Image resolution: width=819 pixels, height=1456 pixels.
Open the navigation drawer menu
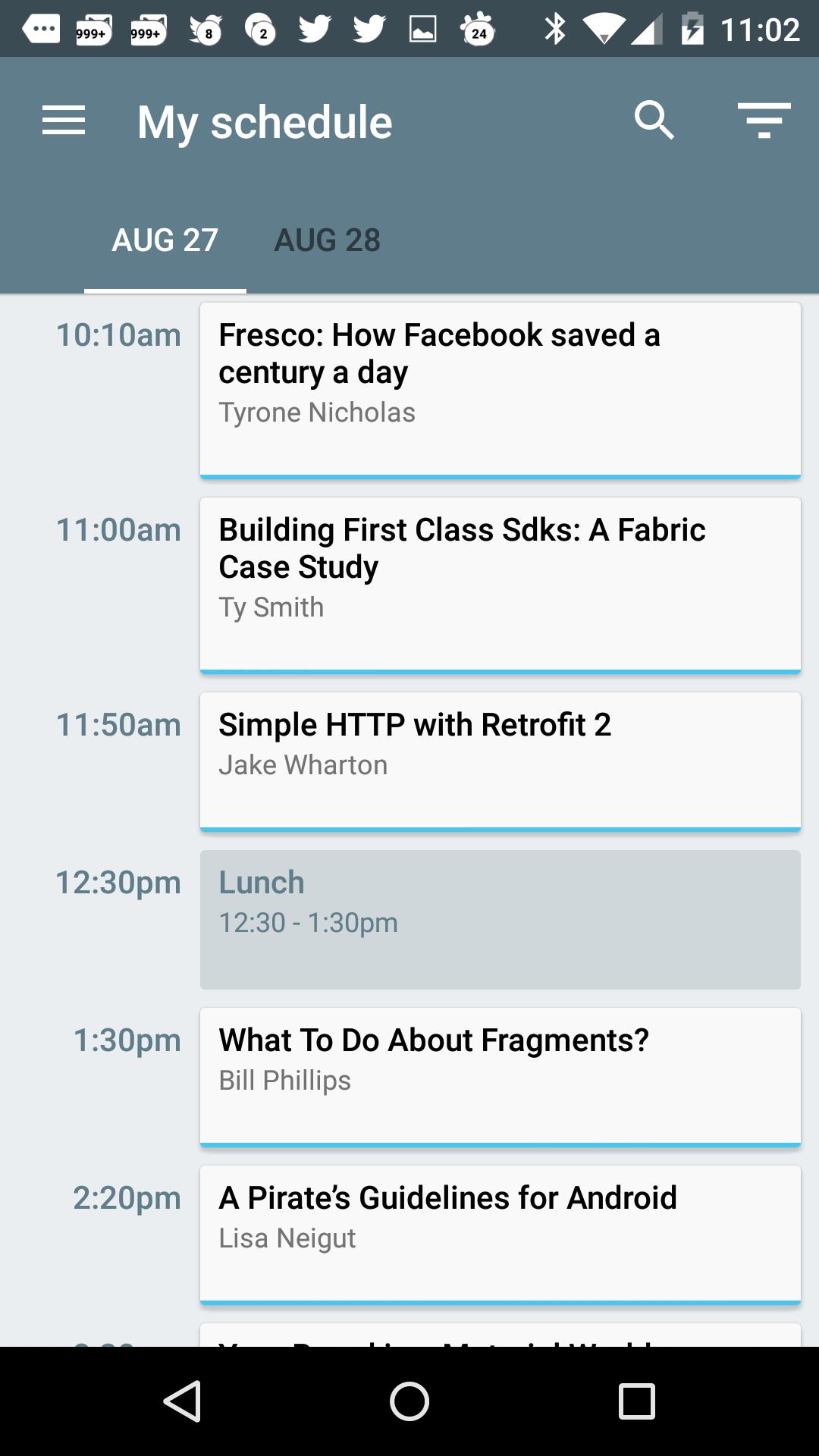point(63,120)
